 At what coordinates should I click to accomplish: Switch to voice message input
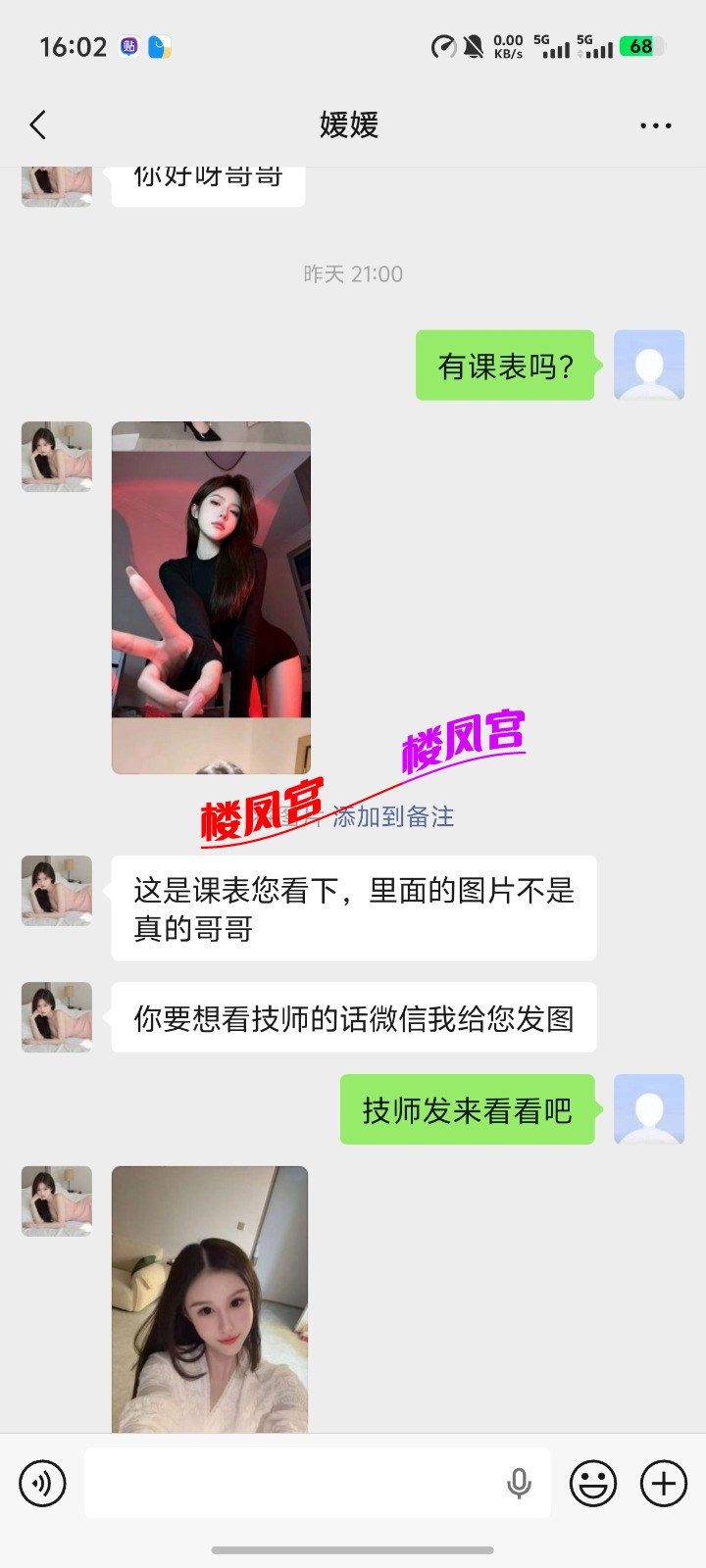[42, 1484]
